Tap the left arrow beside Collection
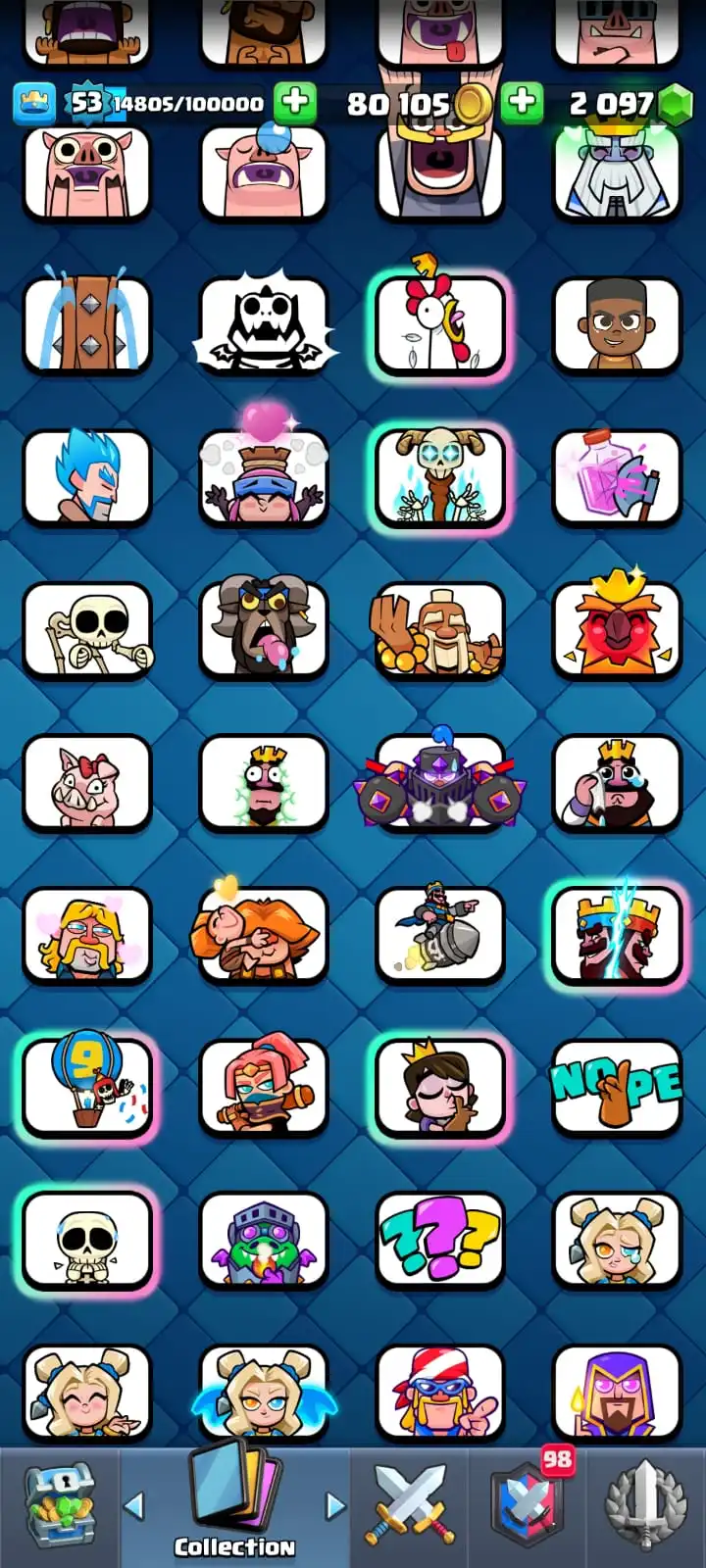This screenshot has width=706, height=1568. [135, 1505]
